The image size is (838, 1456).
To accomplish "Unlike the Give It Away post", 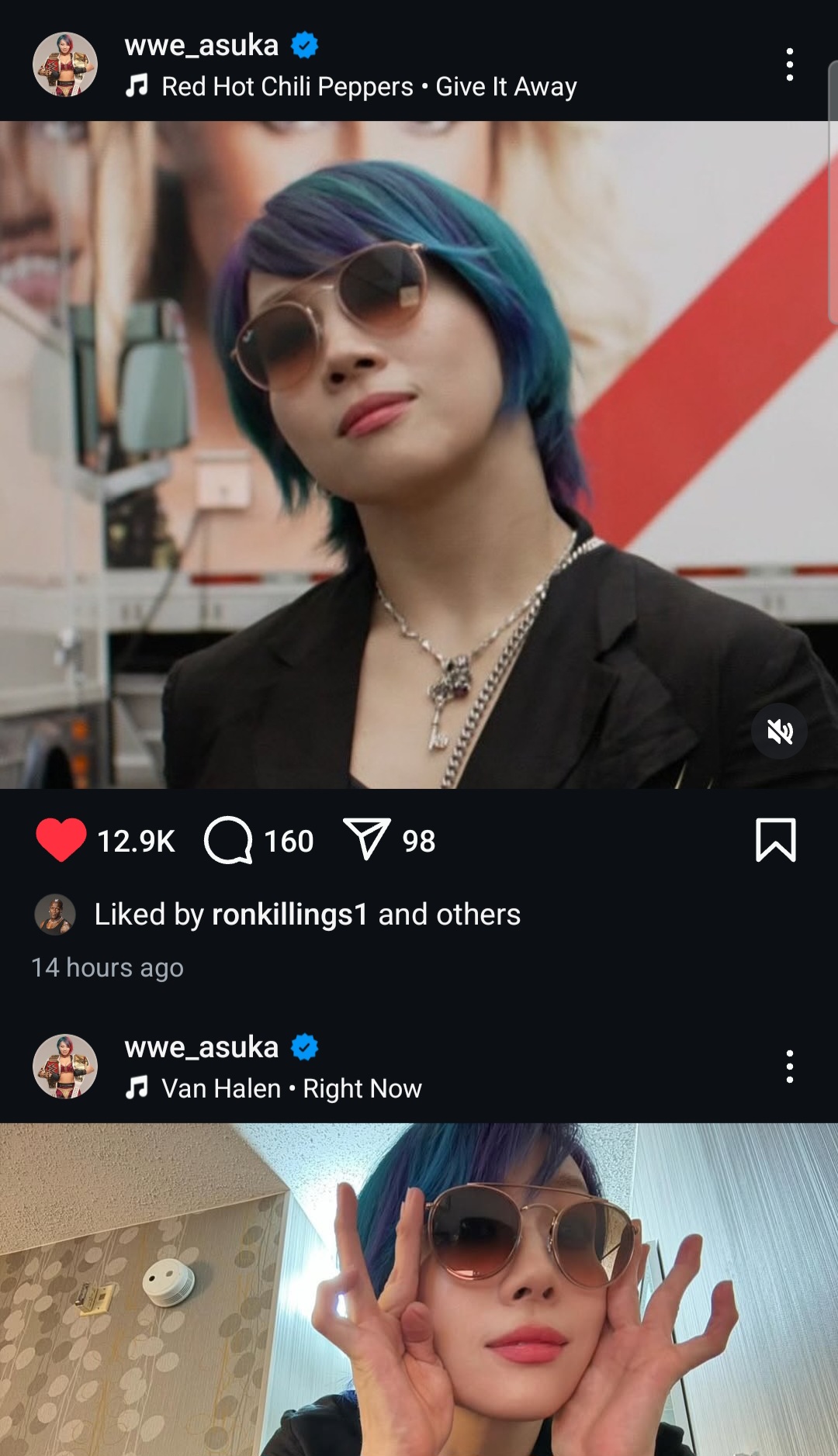I will click(x=61, y=840).
